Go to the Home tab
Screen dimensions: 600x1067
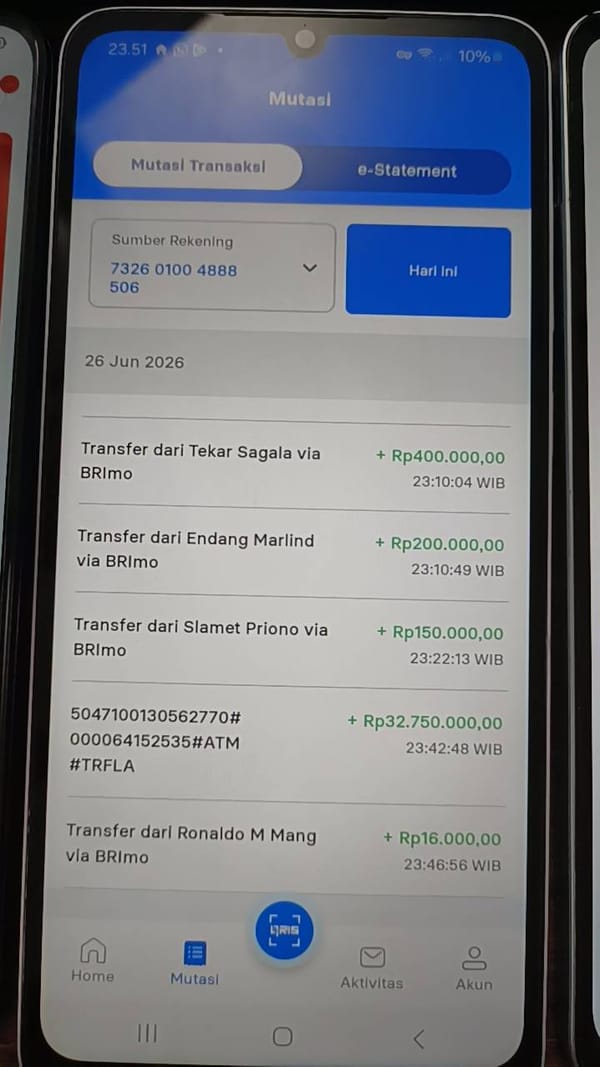[93, 960]
